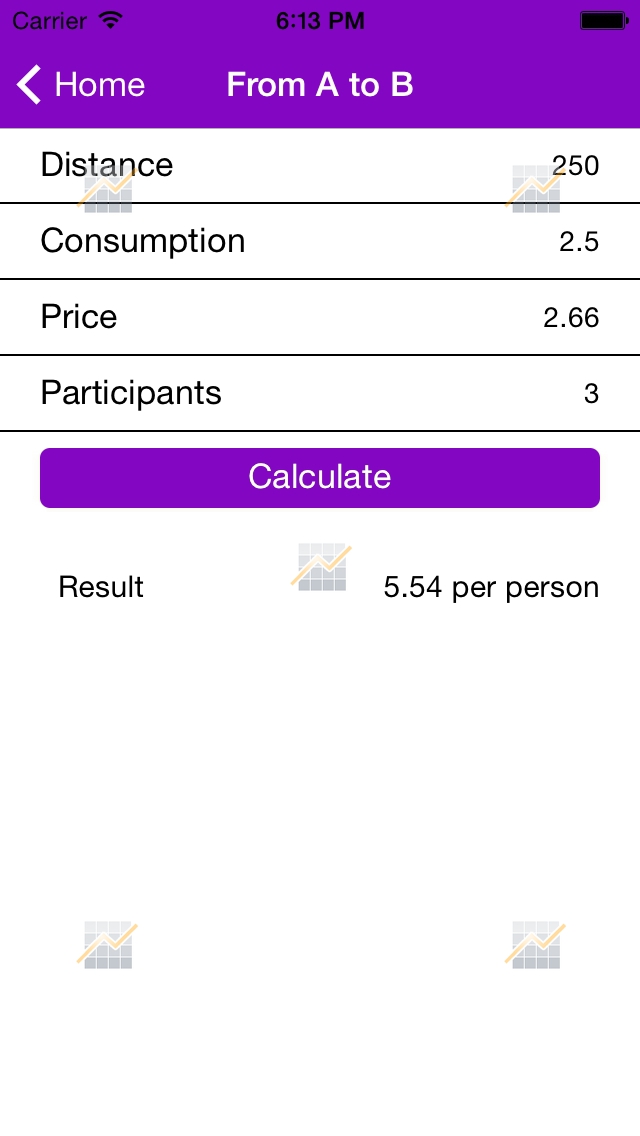This screenshot has height=1136, width=640.
Task: Edit the Consumption field value
Action: pyautogui.click(x=578, y=242)
